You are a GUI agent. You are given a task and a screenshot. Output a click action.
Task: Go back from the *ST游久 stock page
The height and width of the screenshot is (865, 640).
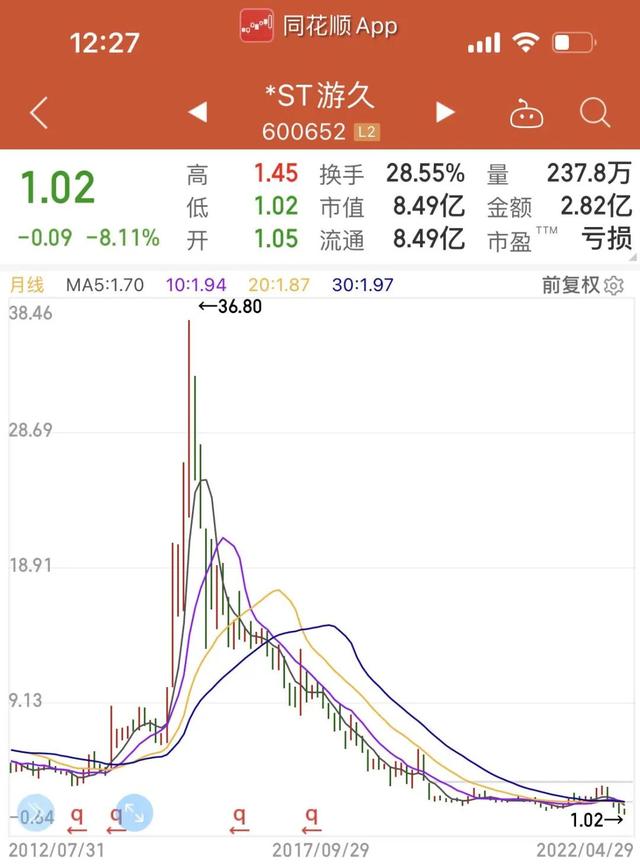click(x=39, y=112)
